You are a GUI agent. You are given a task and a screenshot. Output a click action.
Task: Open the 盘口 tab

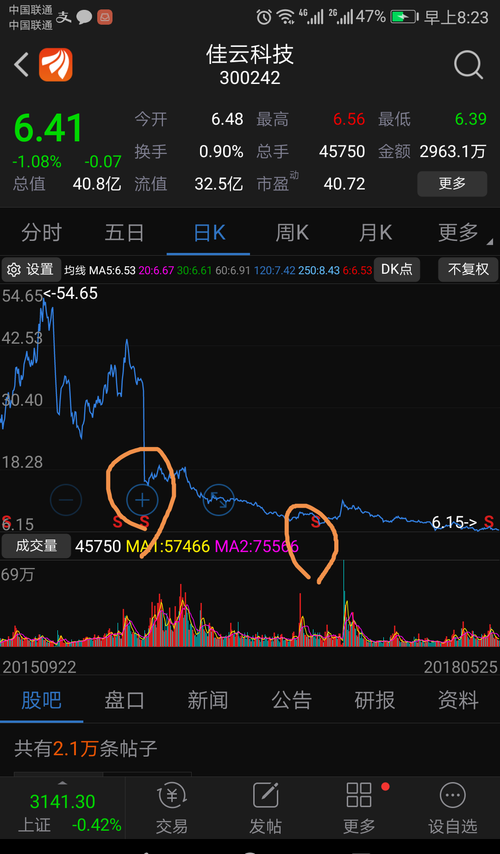click(x=125, y=700)
